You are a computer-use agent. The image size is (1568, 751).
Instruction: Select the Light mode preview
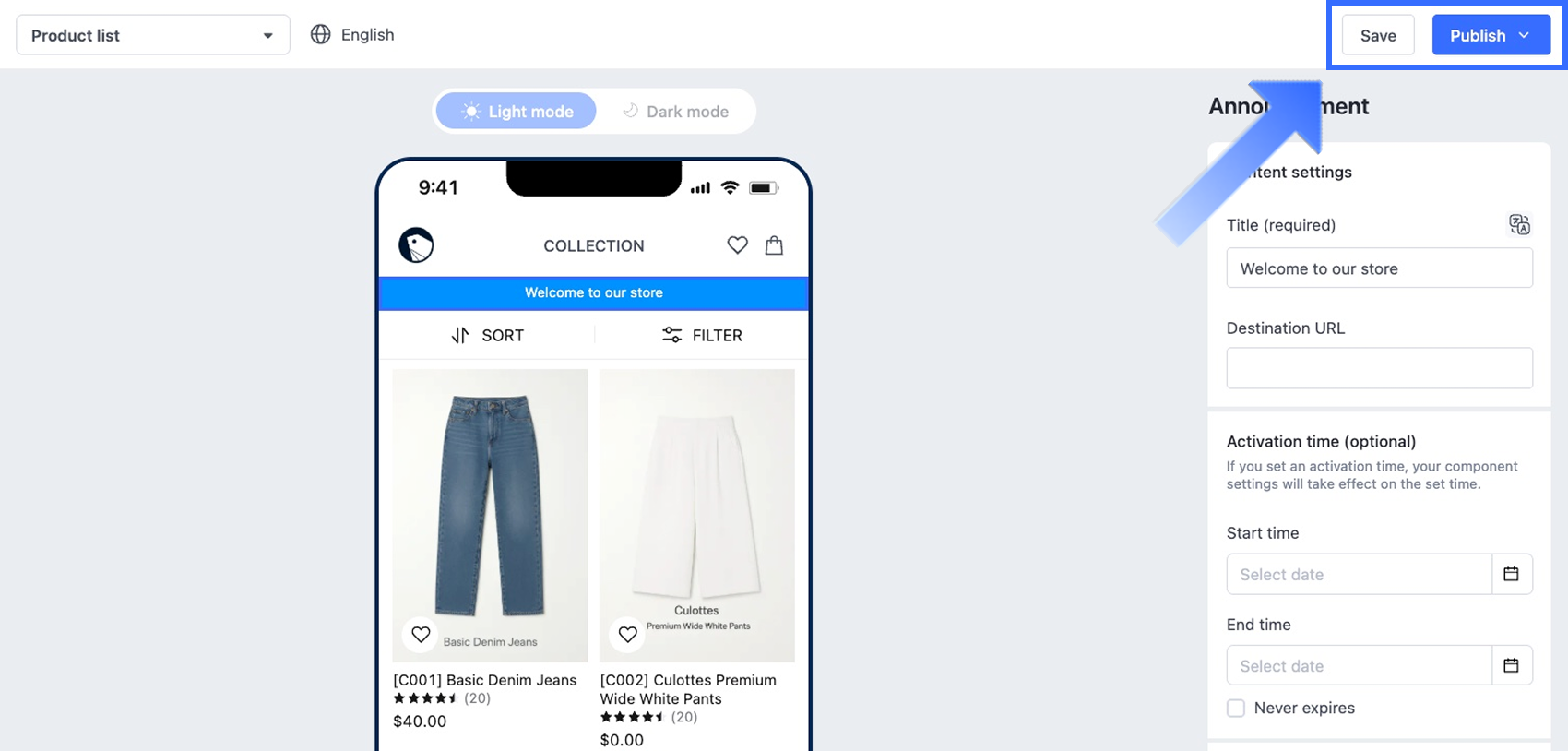(517, 112)
